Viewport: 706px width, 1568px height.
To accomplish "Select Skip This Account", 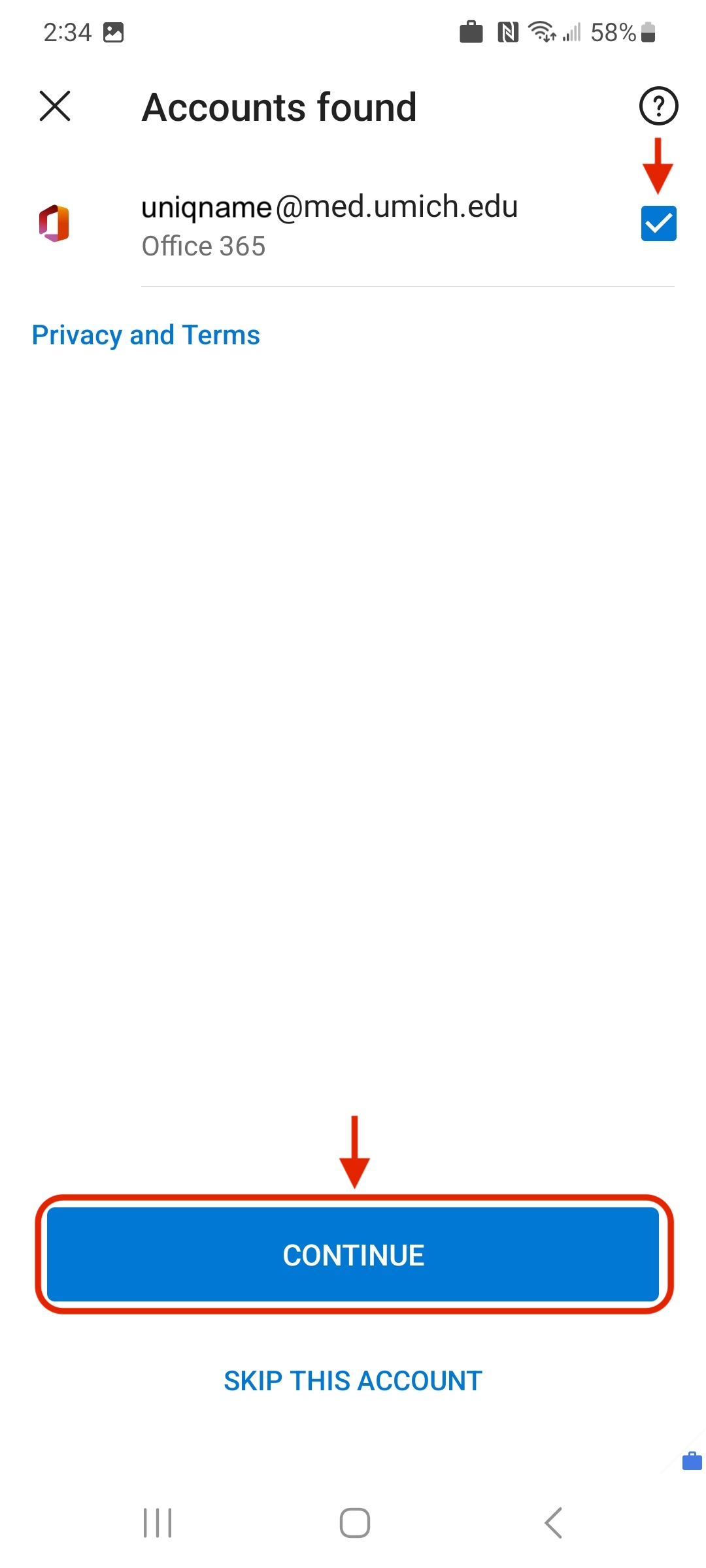I will (353, 1381).
